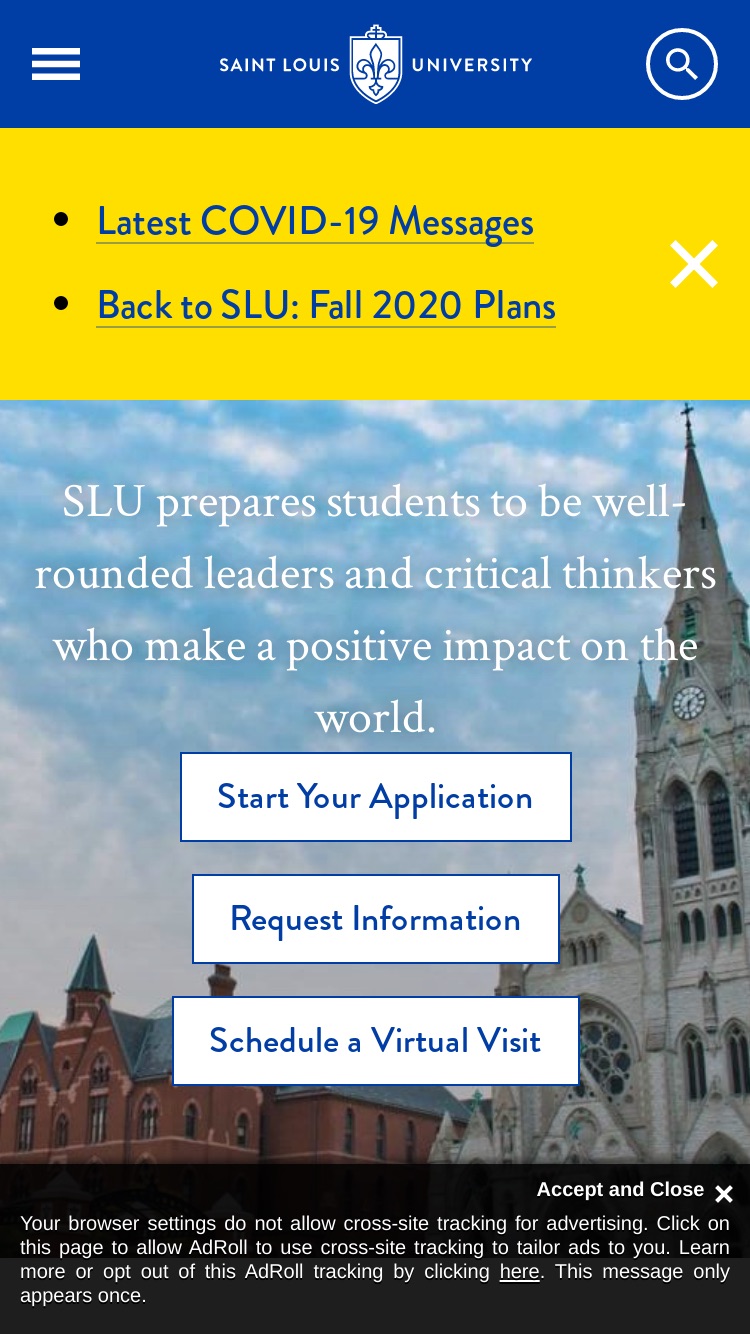Viewport: 750px width, 1334px height.
Task: Open Back to SLU: Fall 2020 Plans
Action: [x=326, y=305]
